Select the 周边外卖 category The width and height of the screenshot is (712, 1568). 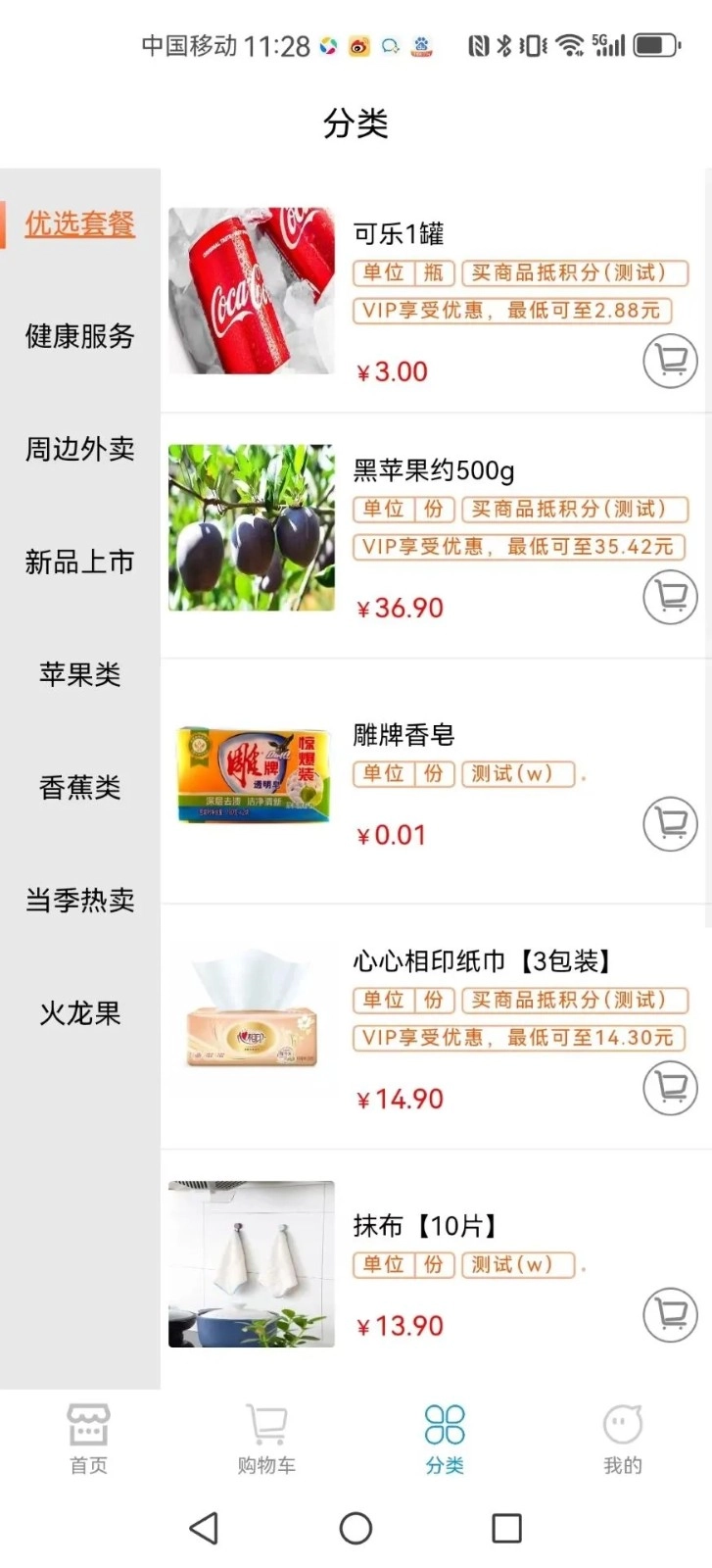(78, 449)
